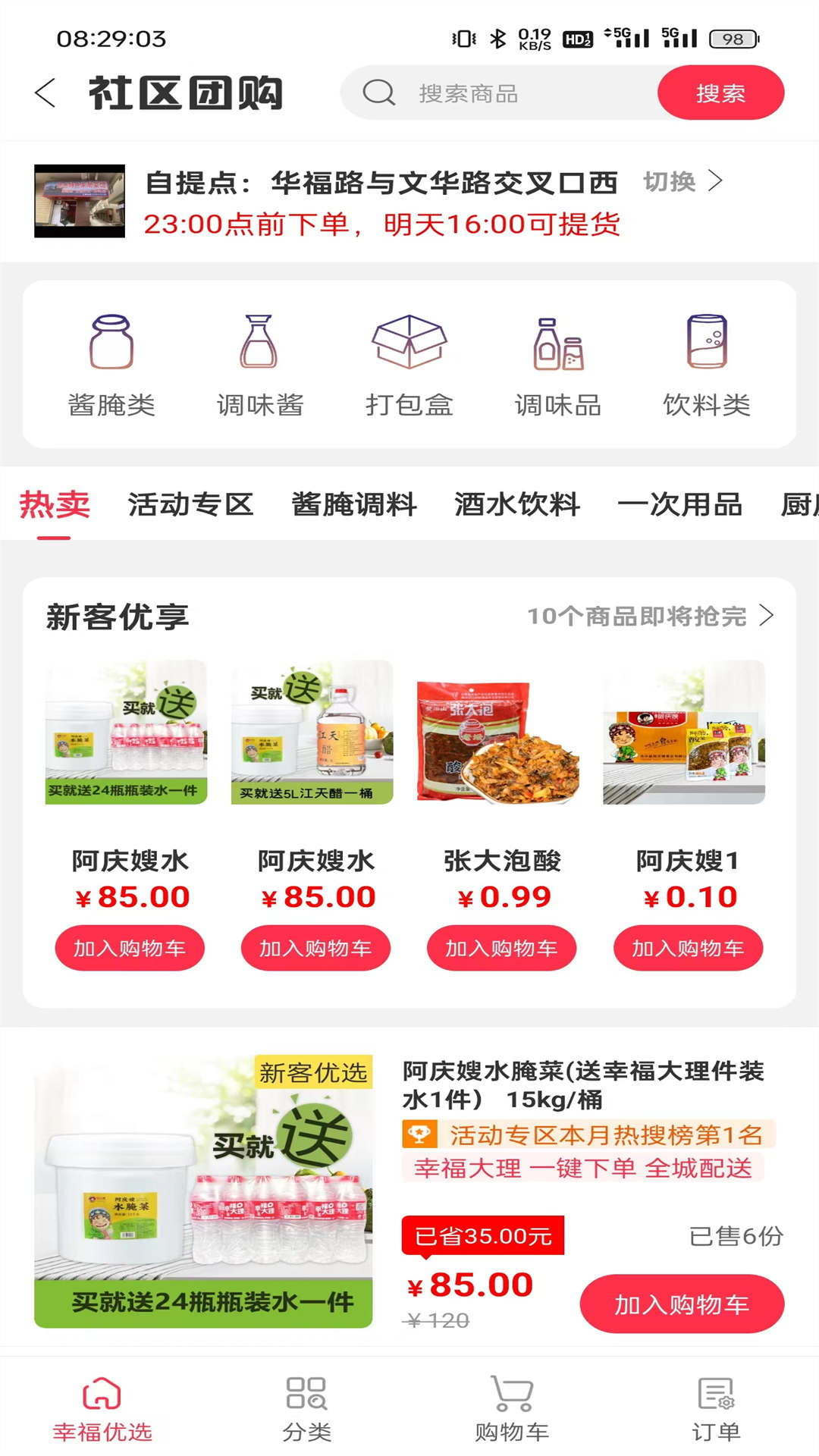This screenshot has width=819, height=1456.
Task: View all via 10个商品即将抢完
Action: [651, 616]
